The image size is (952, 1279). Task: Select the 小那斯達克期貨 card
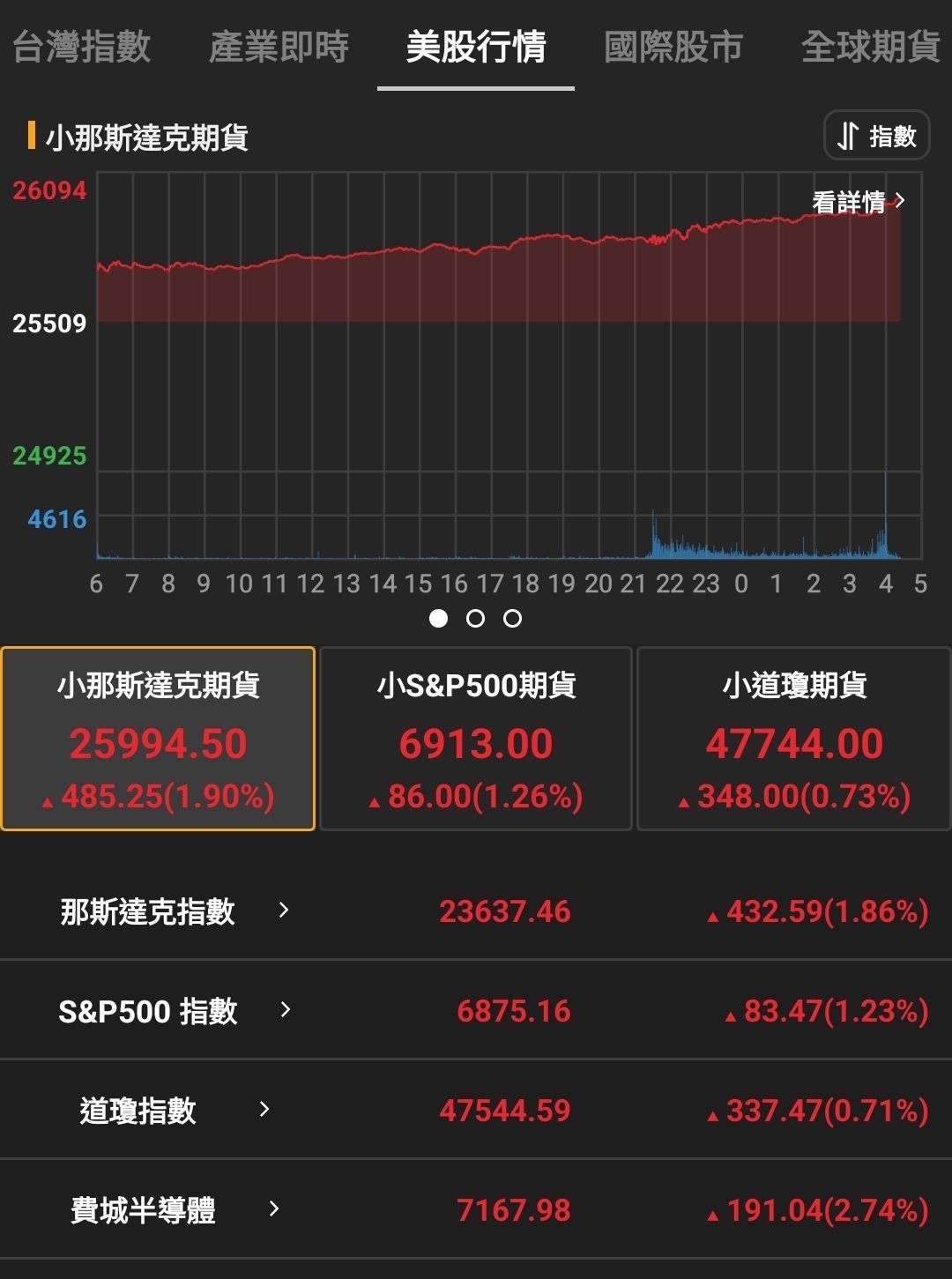pos(159,739)
